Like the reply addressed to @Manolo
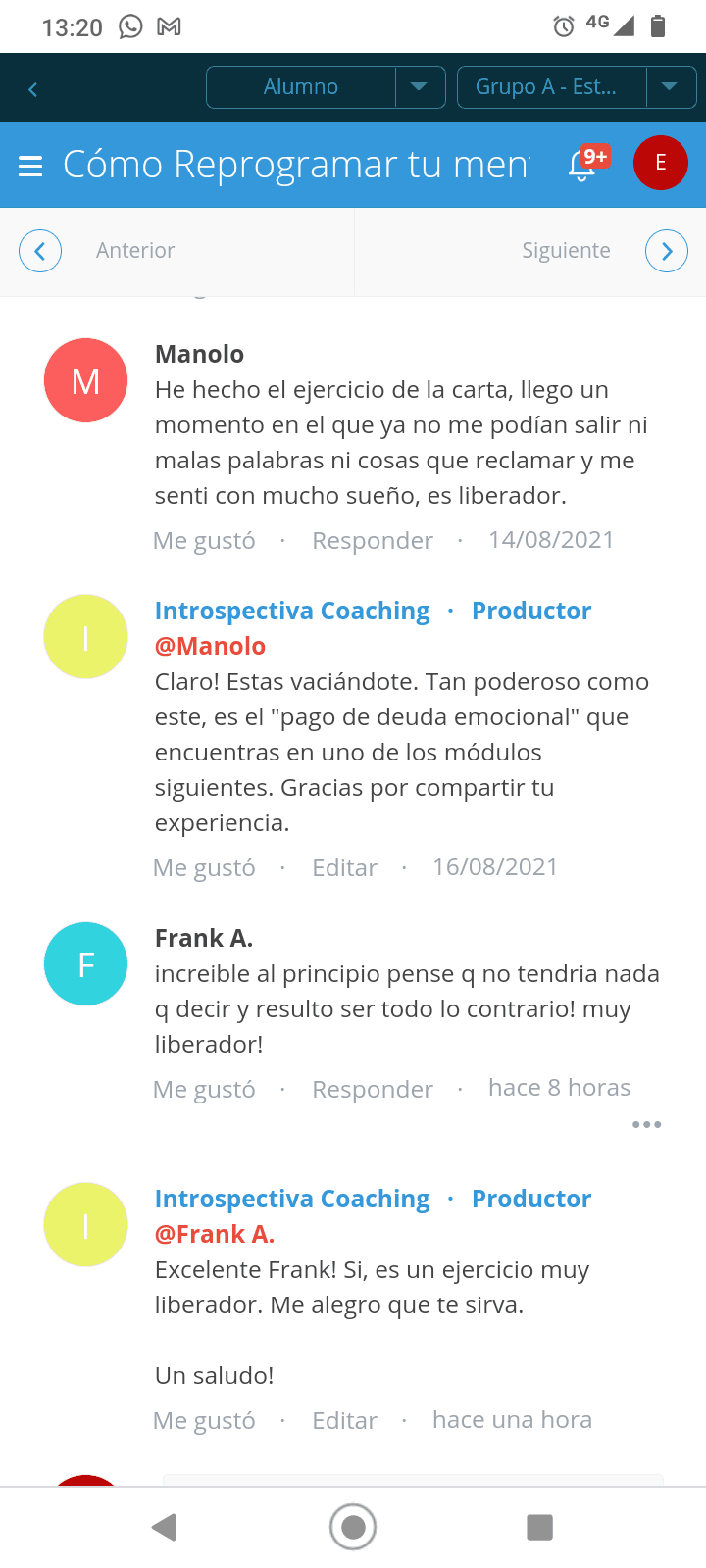Image resolution: width=706 pixels, height=1568 pixels. coord(204,868)
